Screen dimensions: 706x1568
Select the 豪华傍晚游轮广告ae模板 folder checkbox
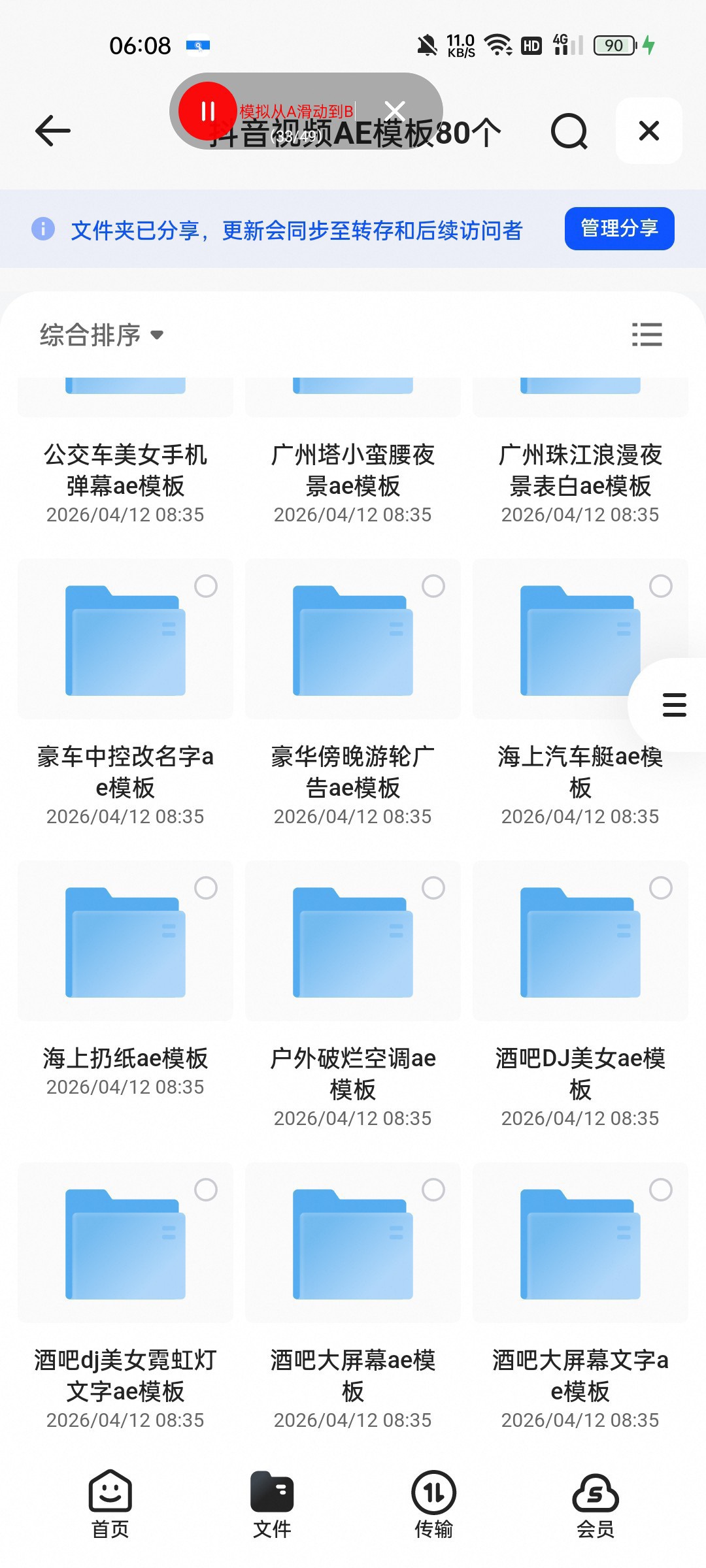pyautogui.click(x=433, y=586)
